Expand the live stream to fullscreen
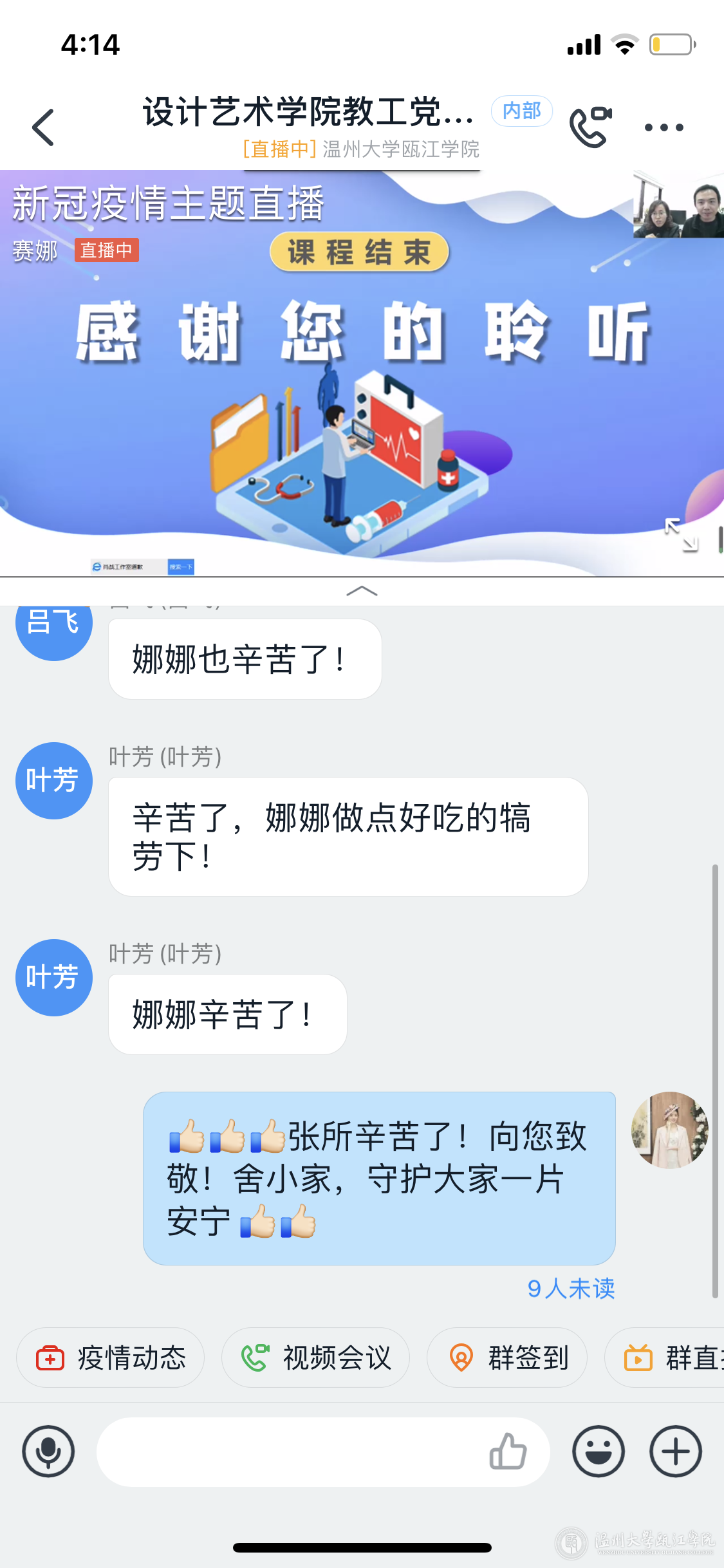Screen dimensions: 724x1568 click(681, 535)
